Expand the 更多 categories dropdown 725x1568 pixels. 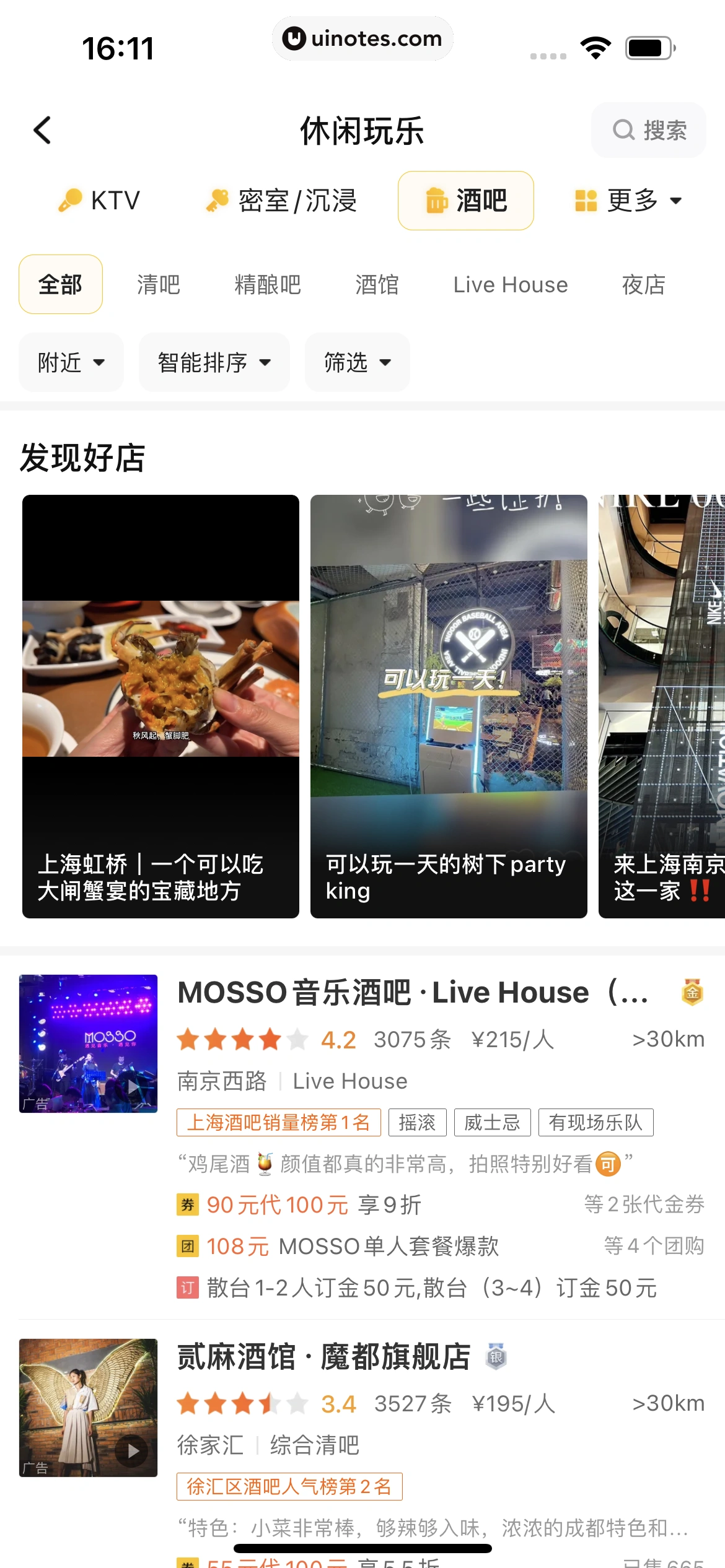pos(628,201)
